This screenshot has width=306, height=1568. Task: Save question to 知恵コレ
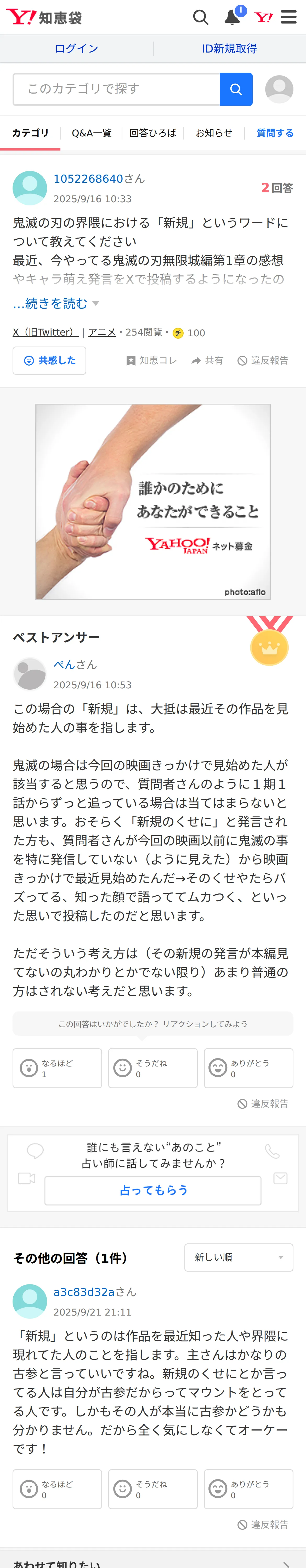151,360
